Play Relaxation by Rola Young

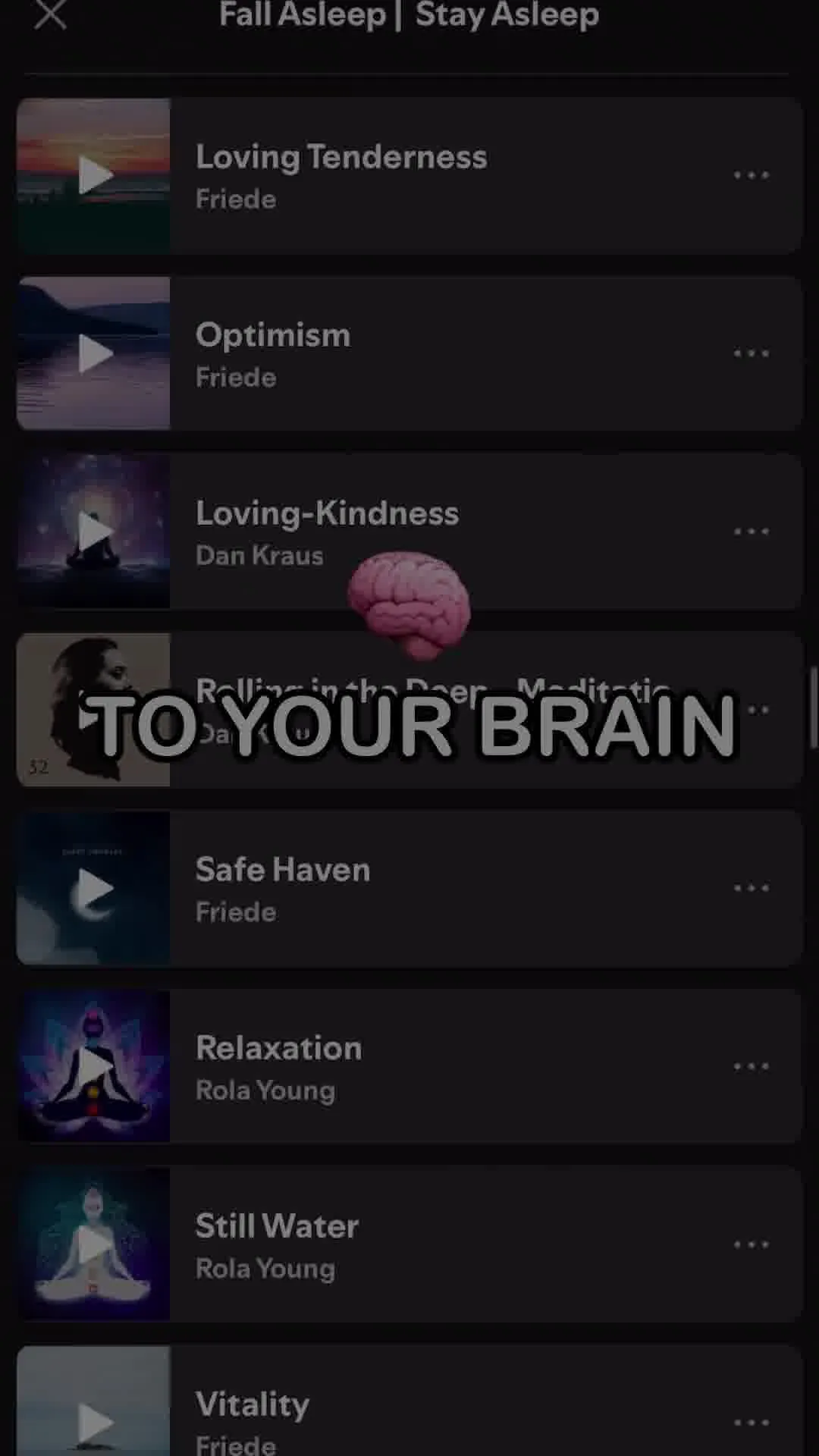click(94, 1066)
